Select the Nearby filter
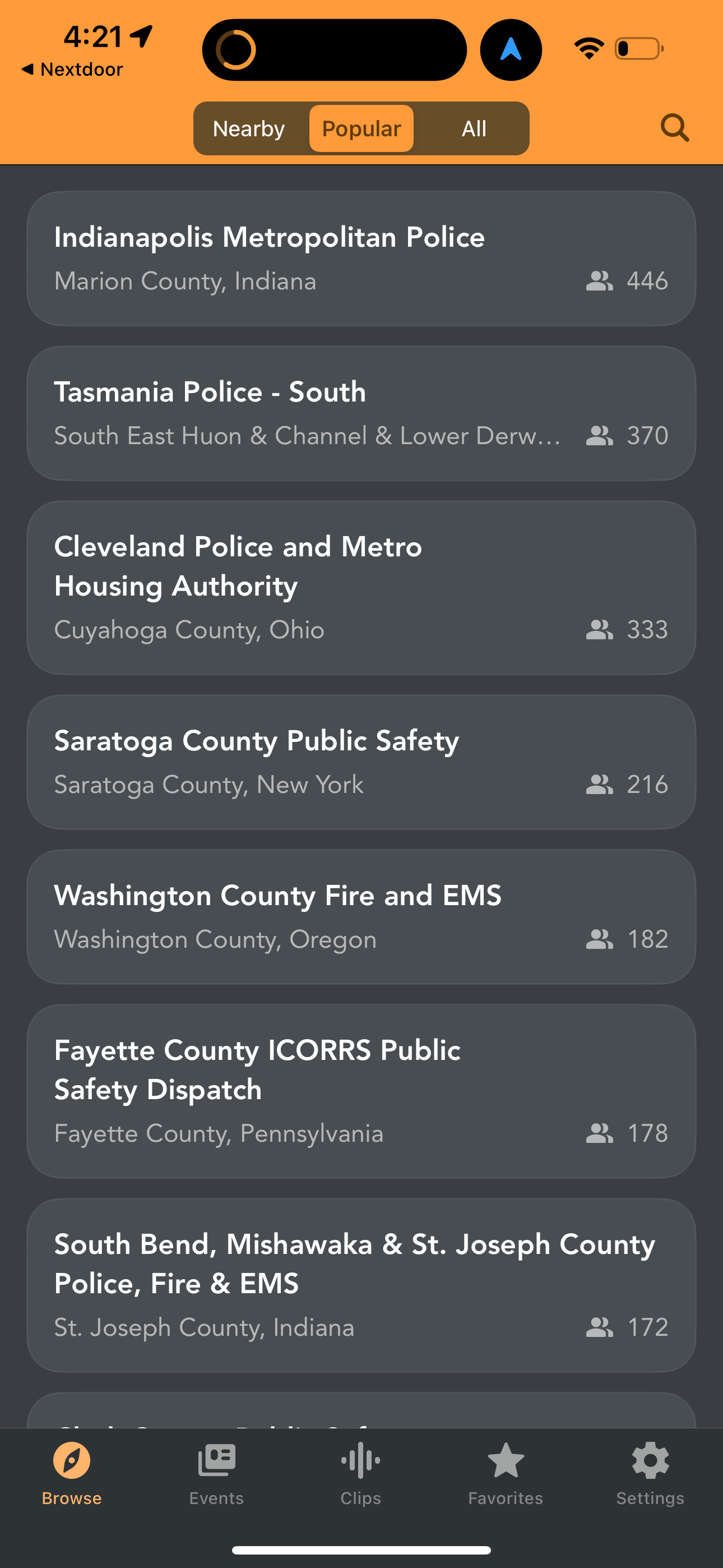The width and height of the screenshot is (723, 1568). tap(248, 128)
